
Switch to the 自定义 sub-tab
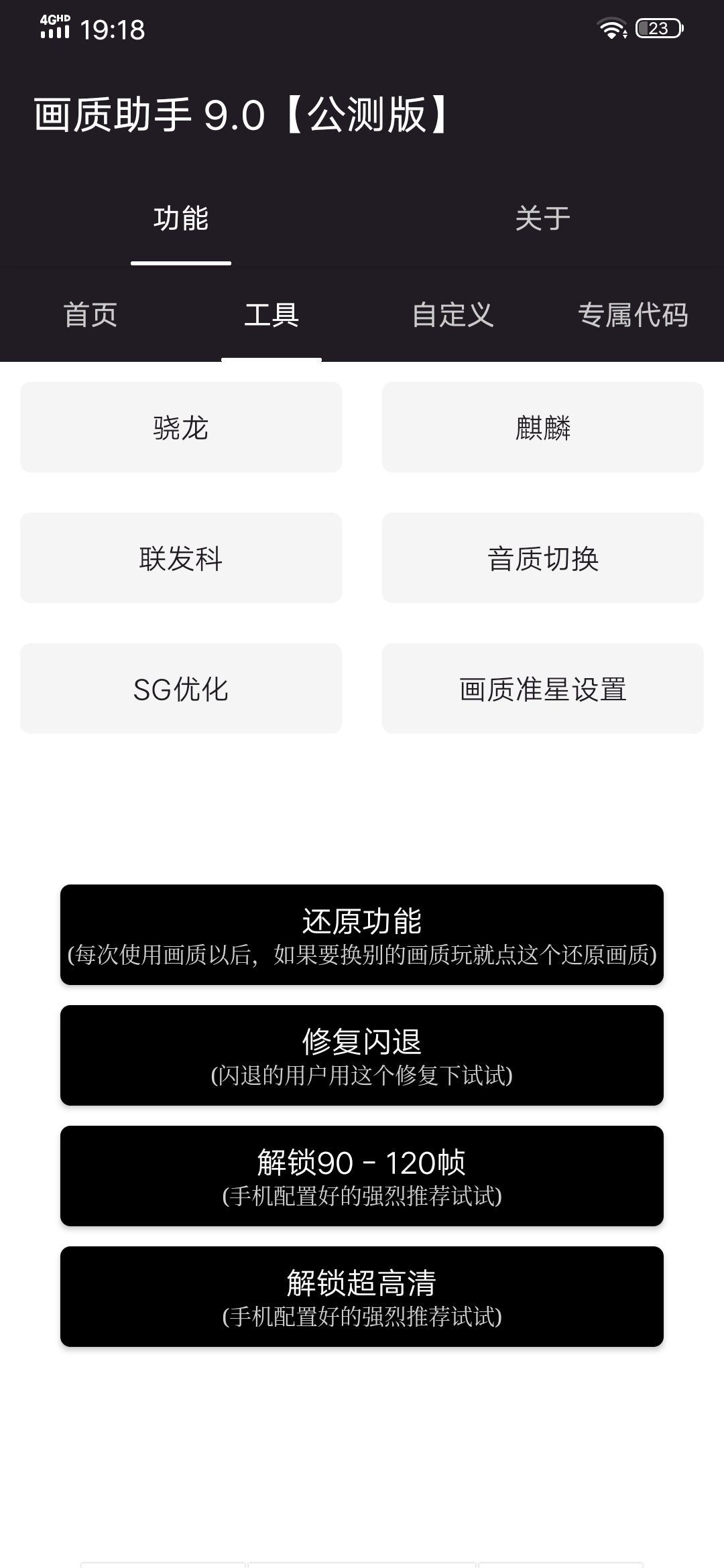click(x=452, y=315)
